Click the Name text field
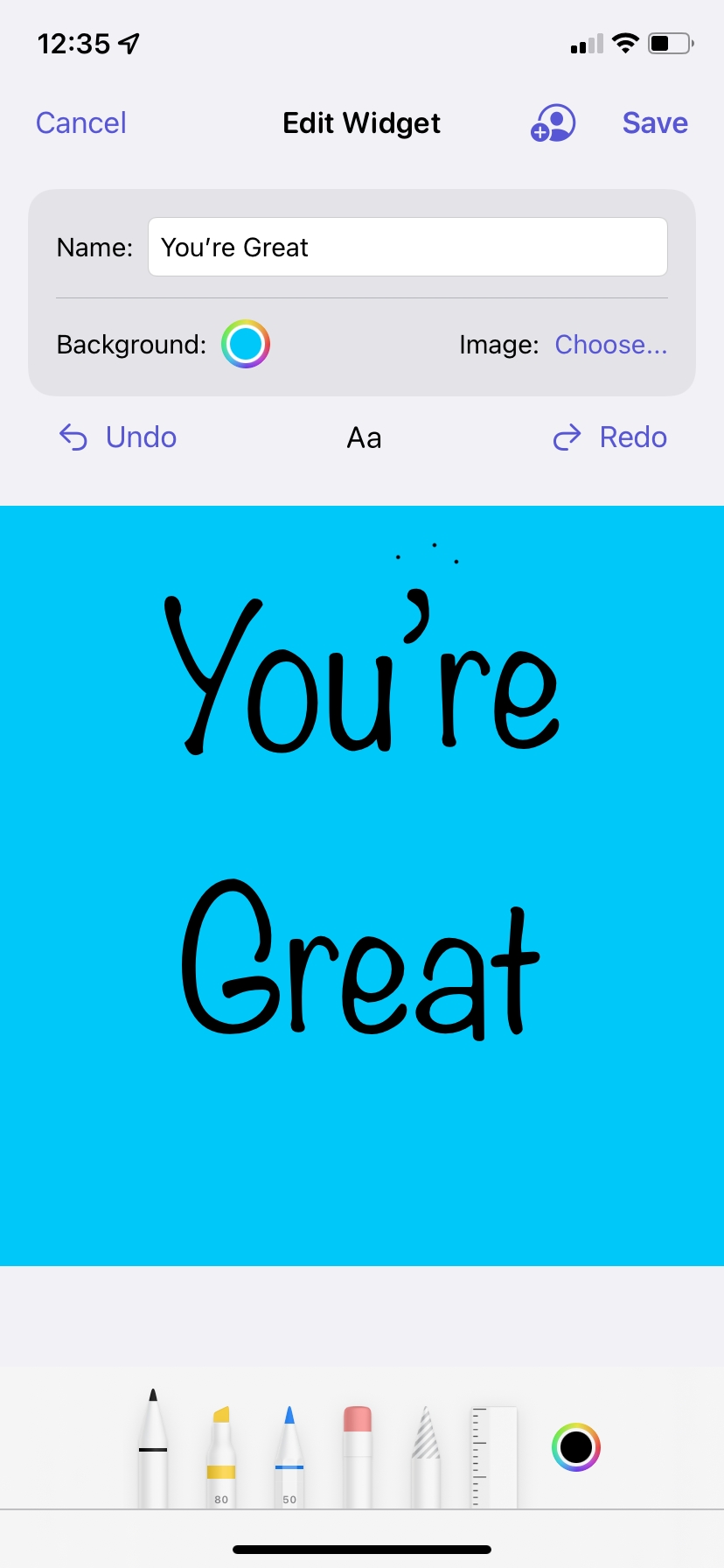Image resolution: width=724 pixels, height=1568 pixels. [x=407, y=247]
